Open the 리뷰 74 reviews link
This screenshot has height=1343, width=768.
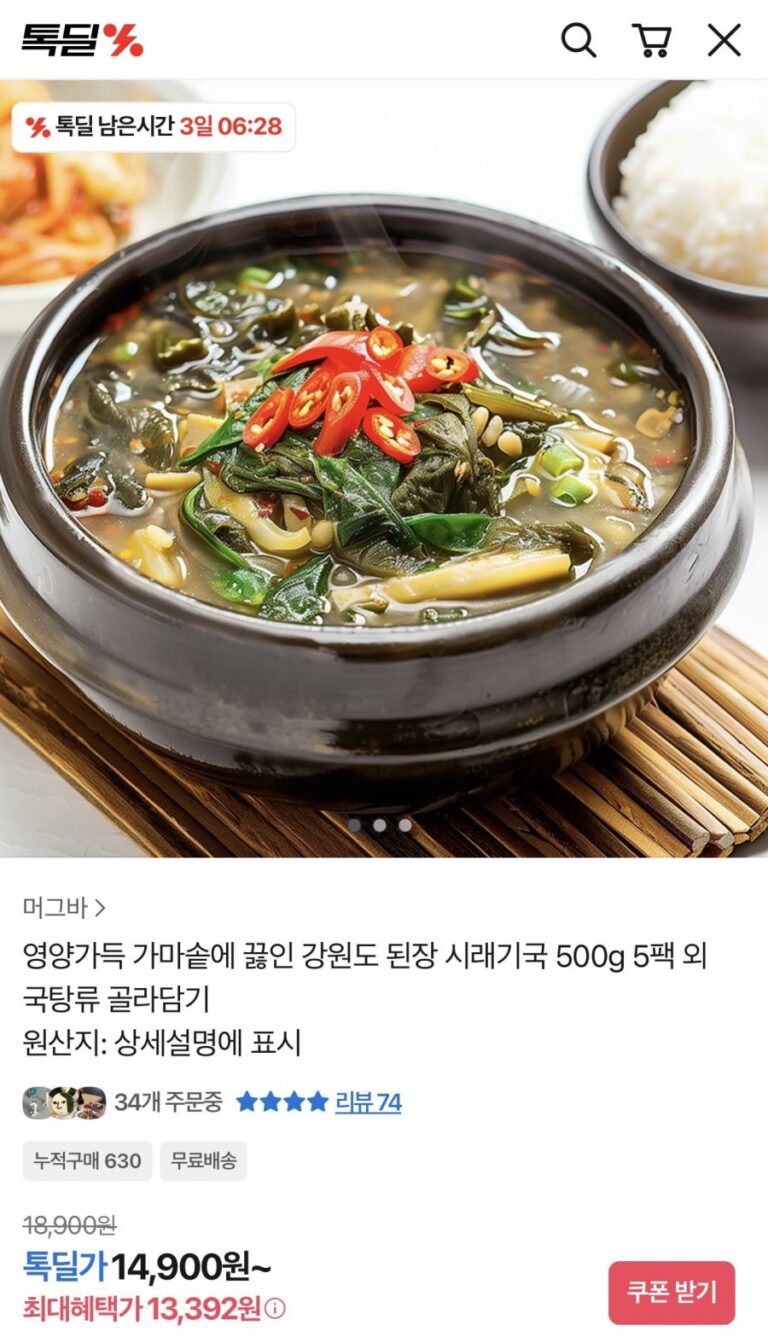(368, 1102)
